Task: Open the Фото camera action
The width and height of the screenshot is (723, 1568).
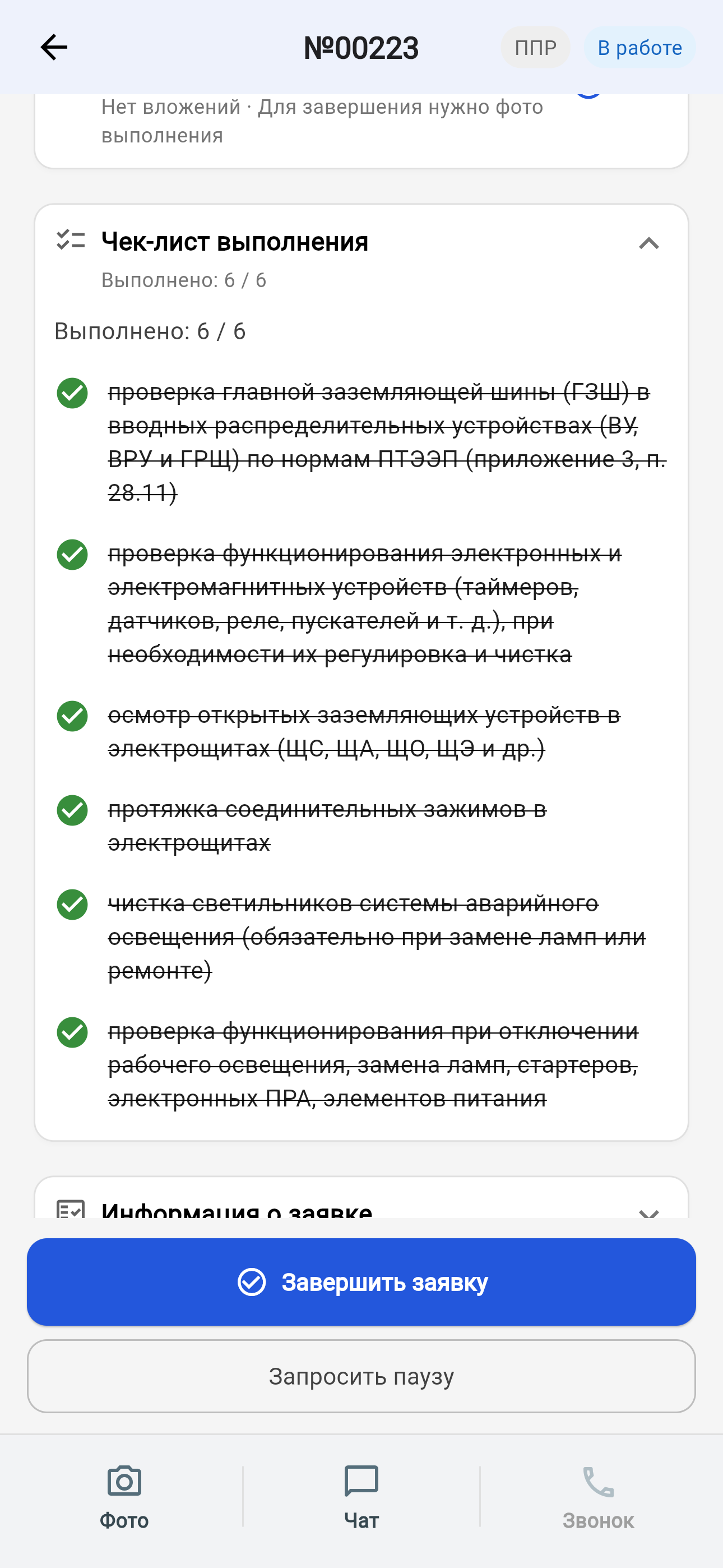Action: coord(124,1496)
